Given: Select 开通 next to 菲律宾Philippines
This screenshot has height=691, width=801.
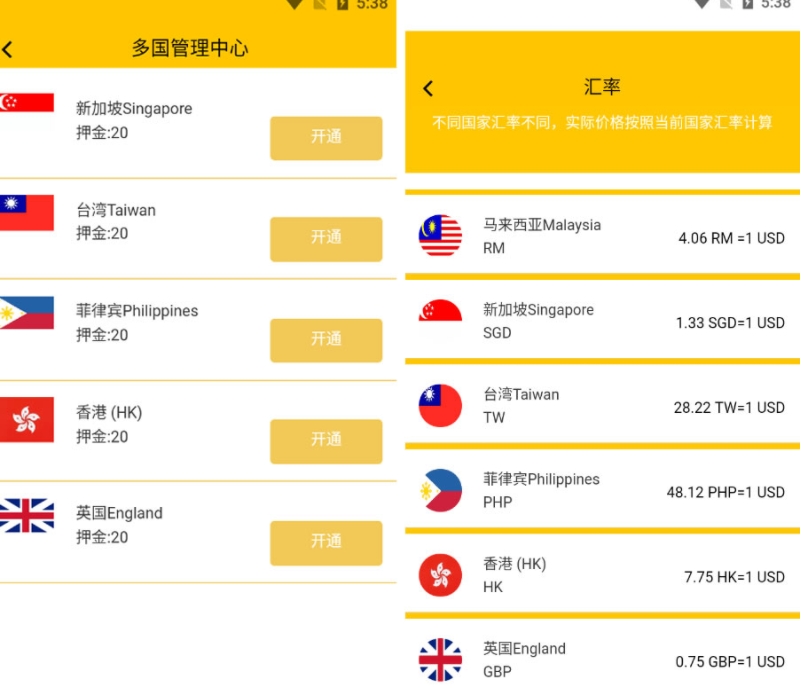Looking at the screenshot, I should 326,340.
